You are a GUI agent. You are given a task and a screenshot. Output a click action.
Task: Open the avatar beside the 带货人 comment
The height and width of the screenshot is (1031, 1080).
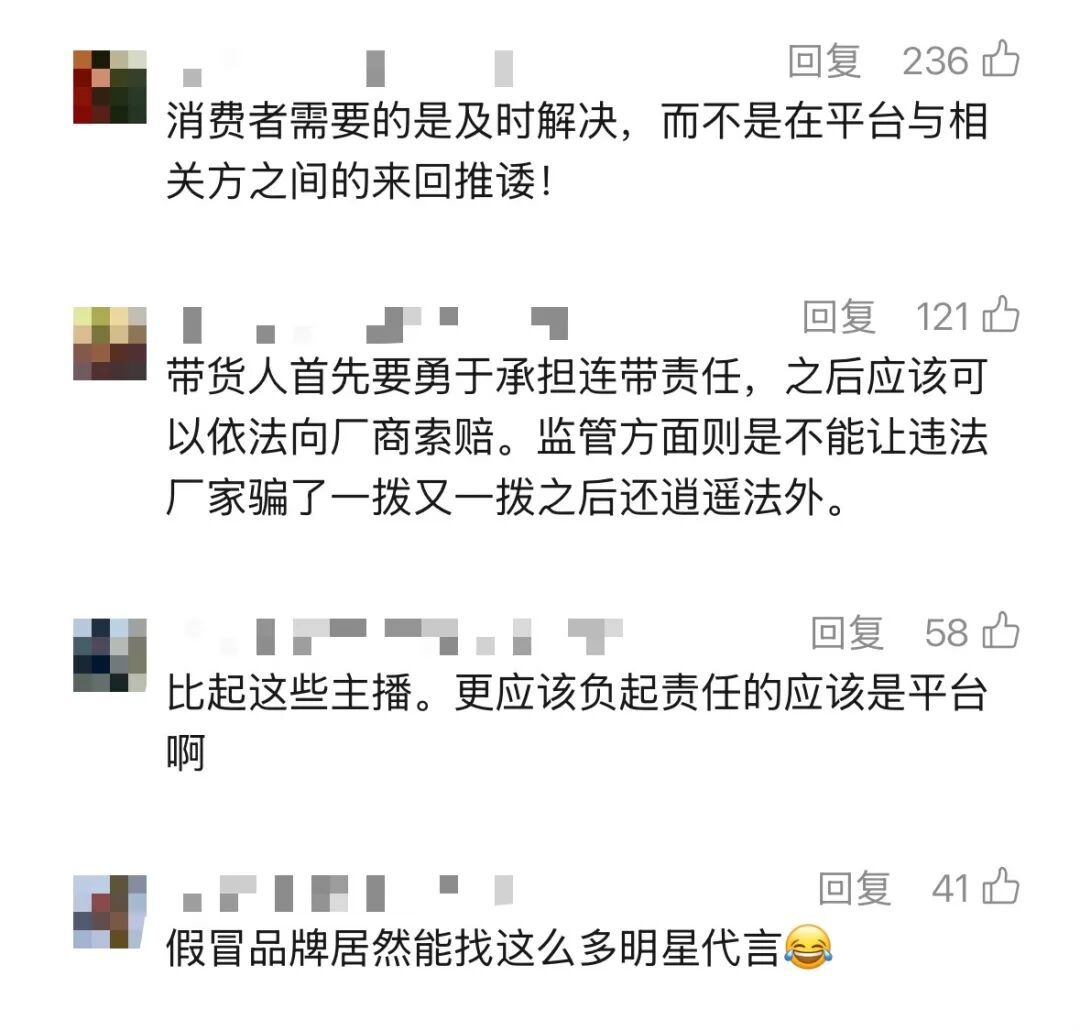pyautogui.click(x=110, y=343)
